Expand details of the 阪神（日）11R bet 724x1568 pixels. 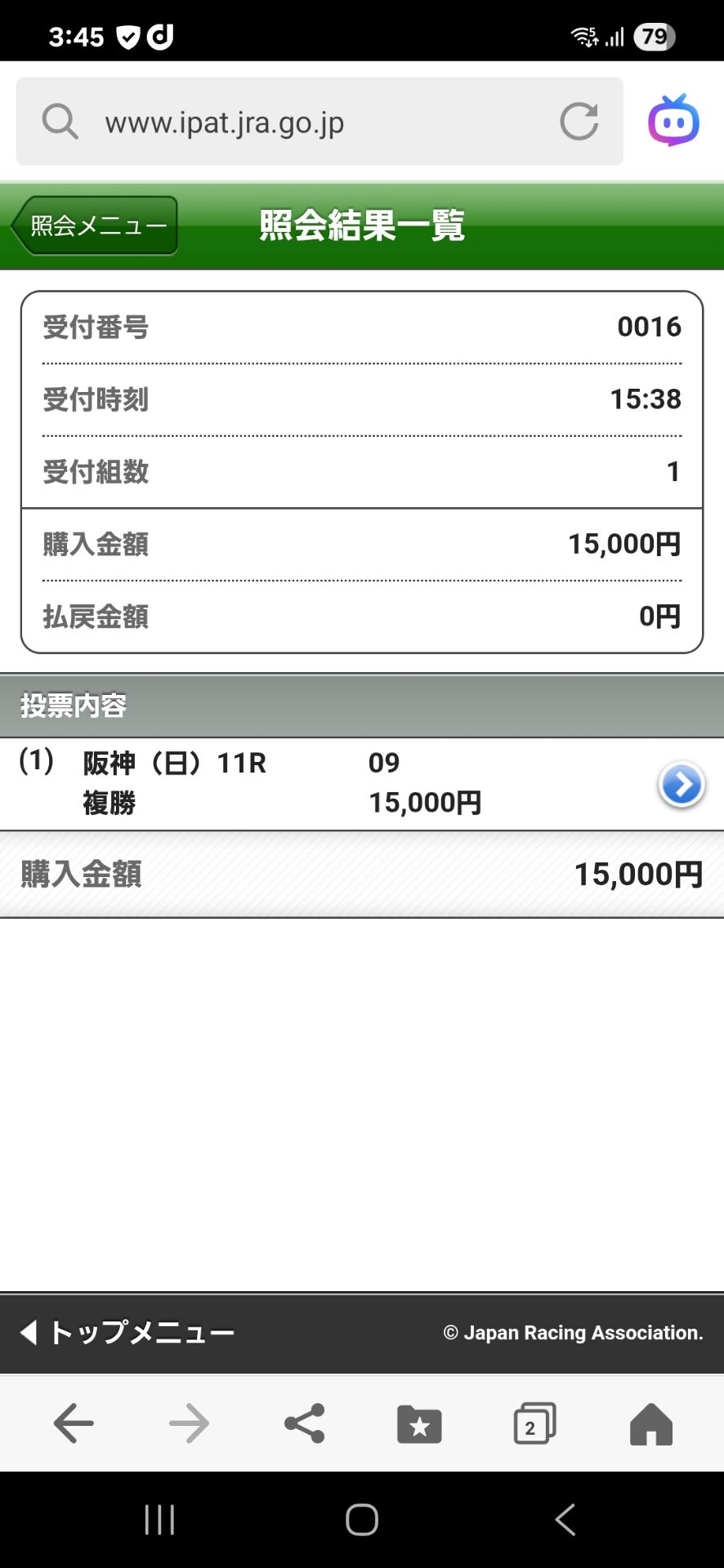coord(681,783)
